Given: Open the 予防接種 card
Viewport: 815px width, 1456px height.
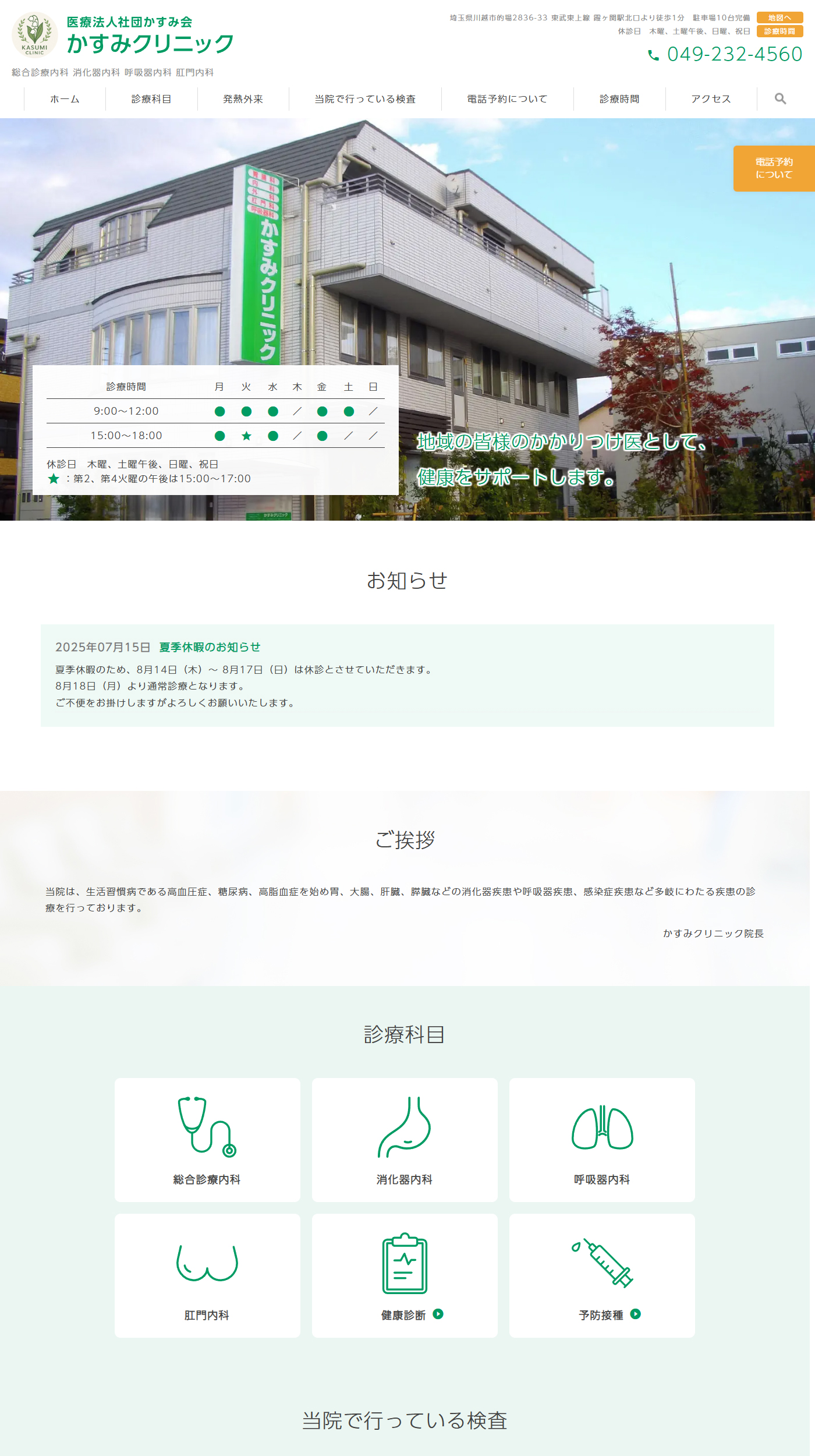Looking at the screenshot, I should (602, 1275).
